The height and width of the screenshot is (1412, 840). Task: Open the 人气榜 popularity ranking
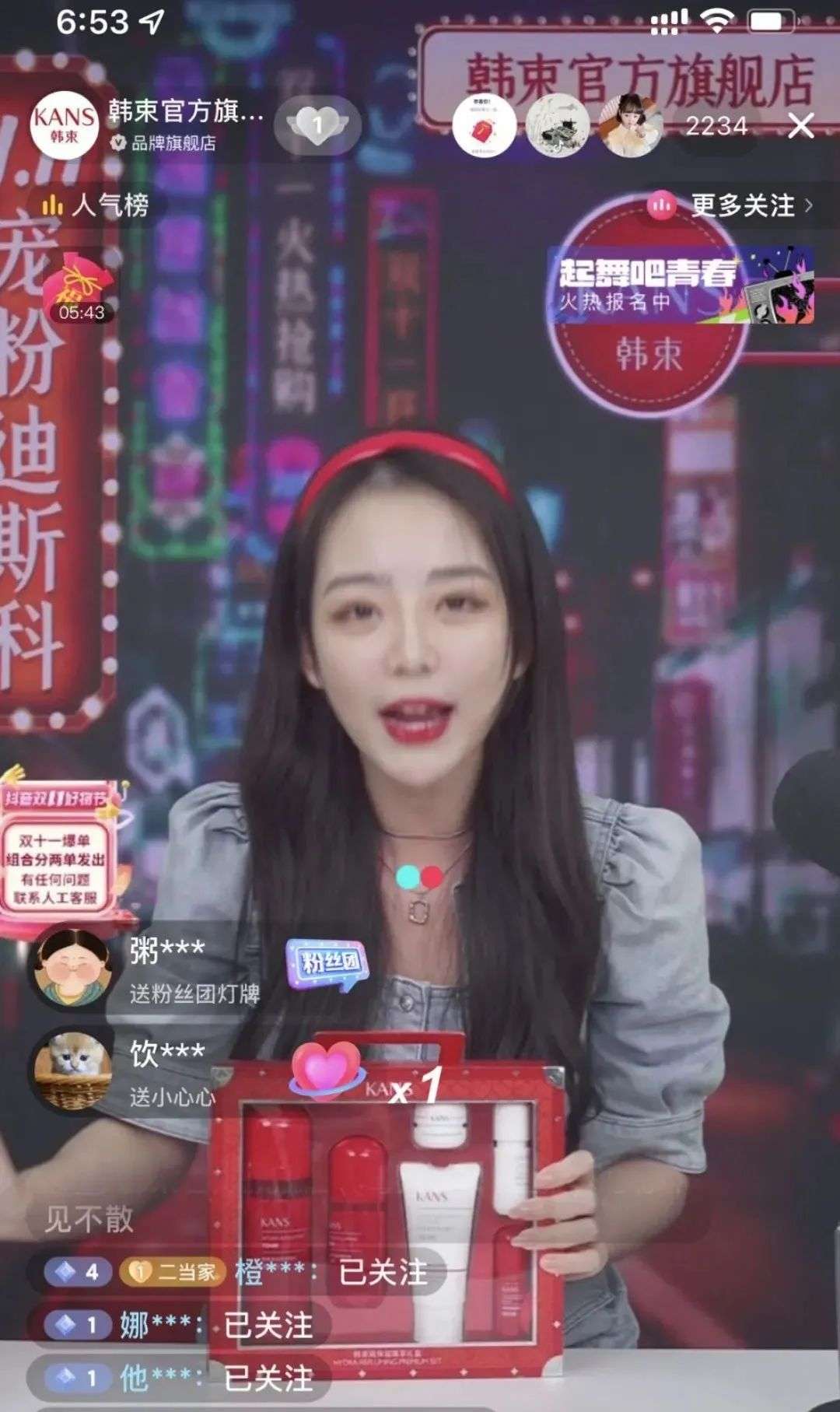click(x=95, y=205)
